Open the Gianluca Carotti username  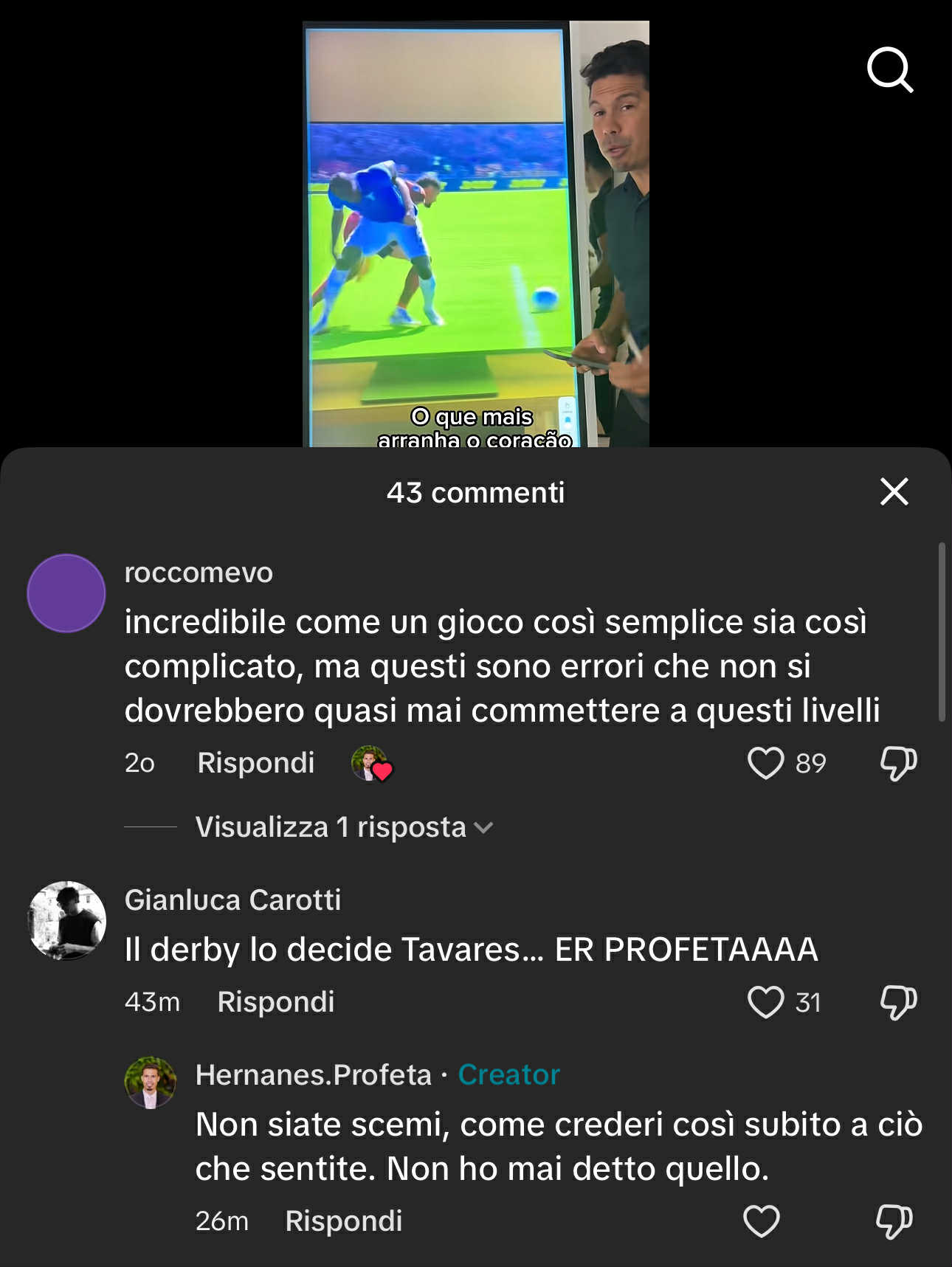(232, 900)
